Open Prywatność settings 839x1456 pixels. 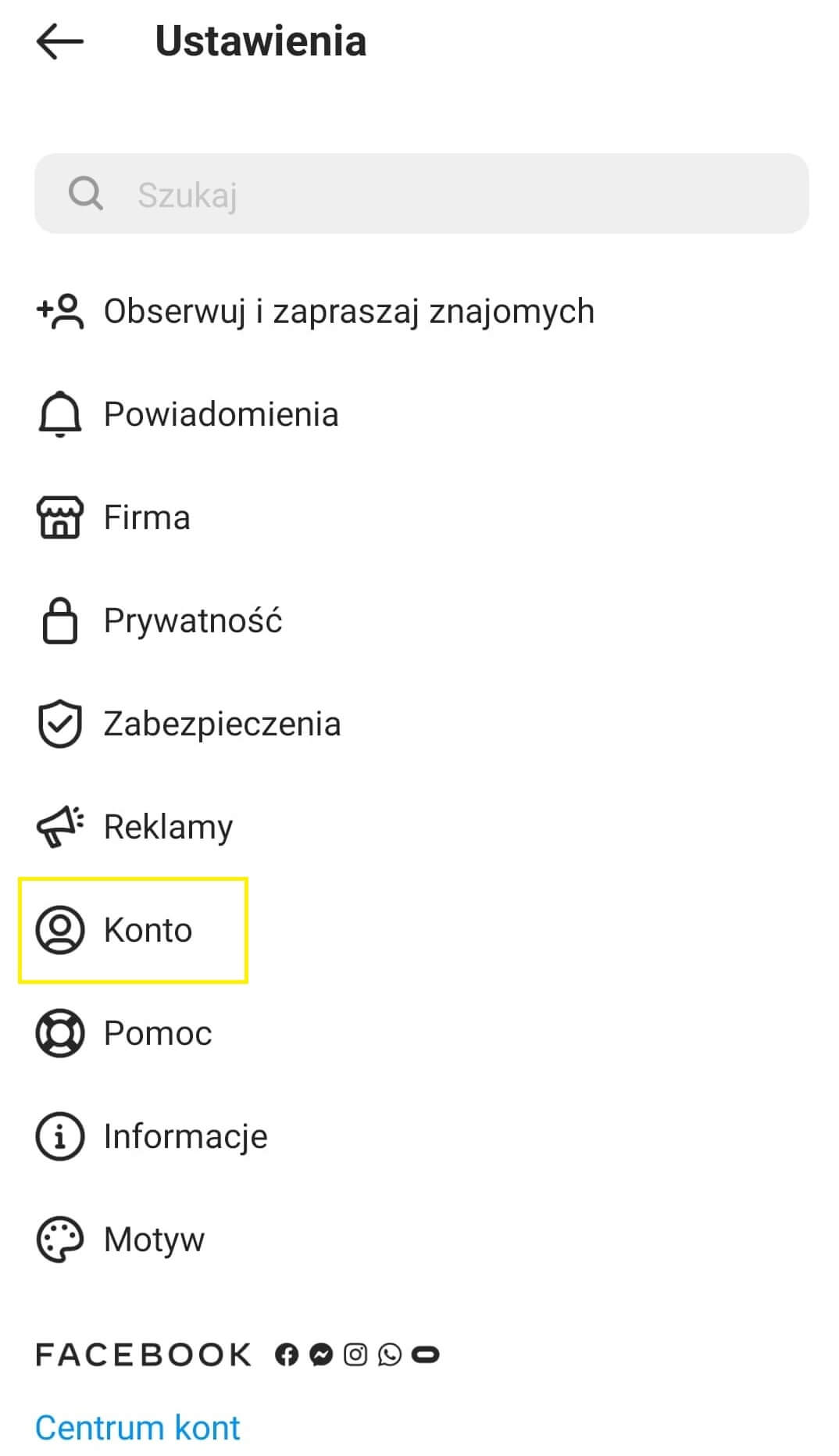tap(419, 621)
